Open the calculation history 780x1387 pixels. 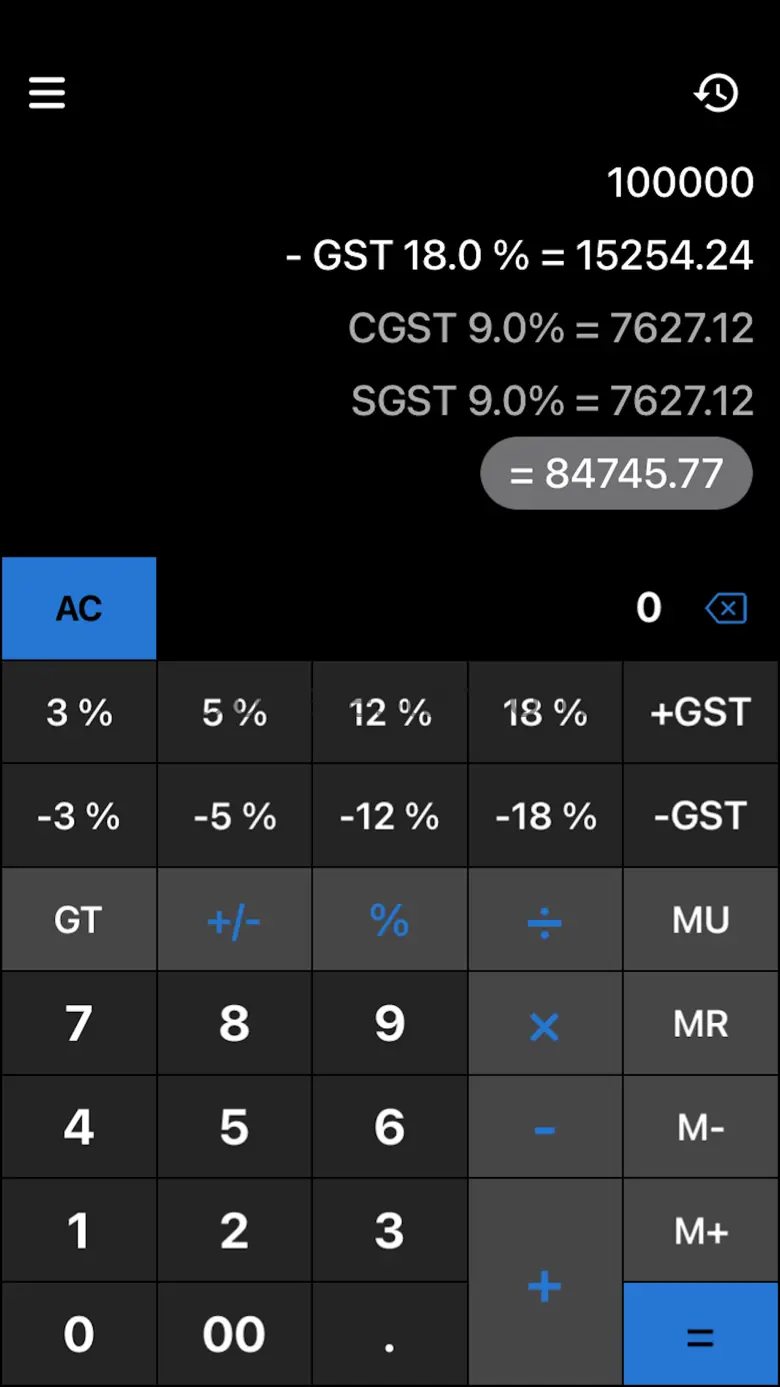coord(716,93)
